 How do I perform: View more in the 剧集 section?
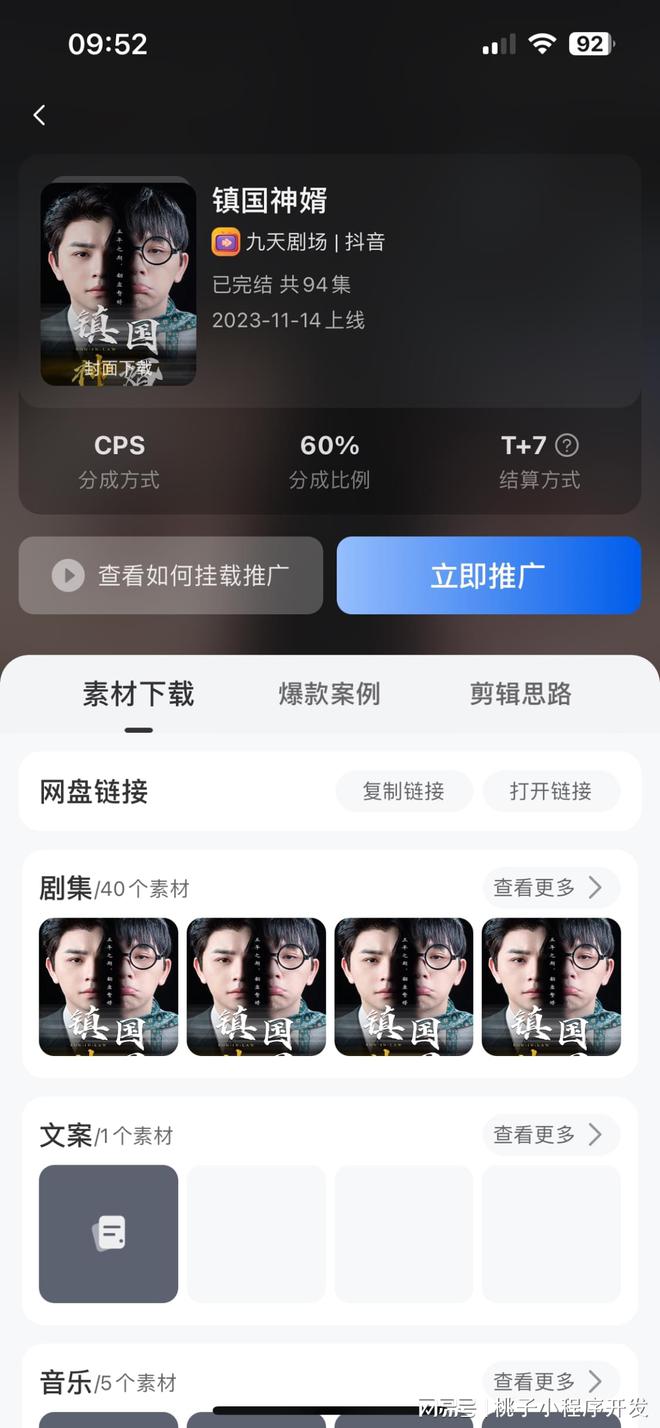coord(551,887)
